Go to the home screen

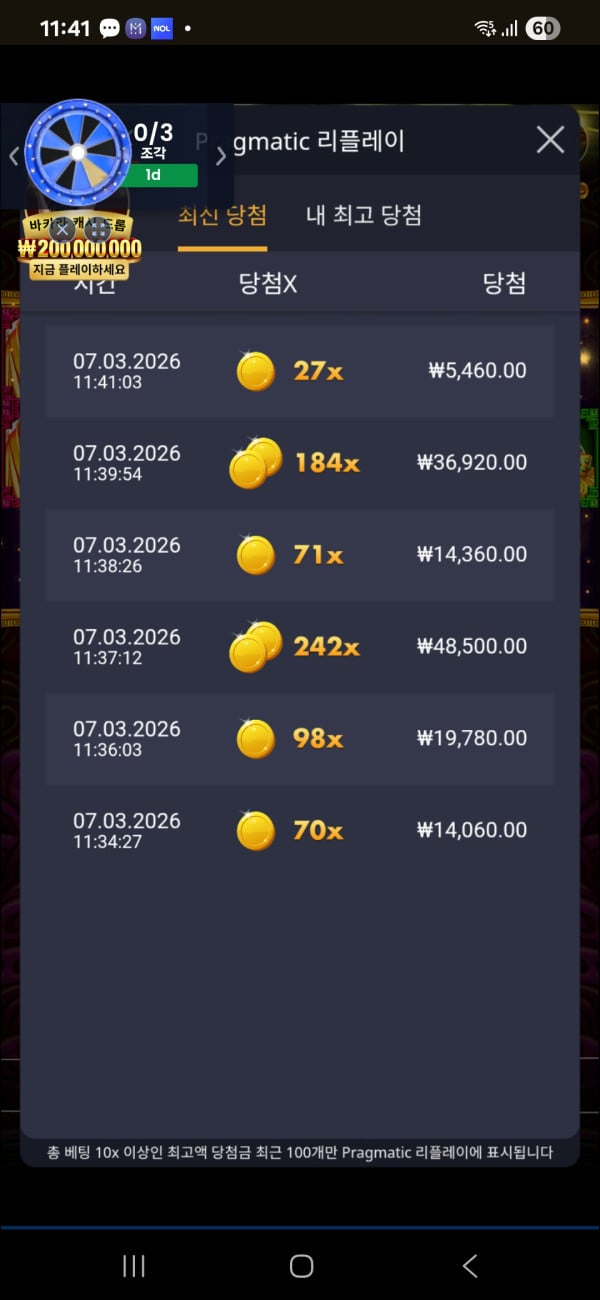coord(301,1266)
